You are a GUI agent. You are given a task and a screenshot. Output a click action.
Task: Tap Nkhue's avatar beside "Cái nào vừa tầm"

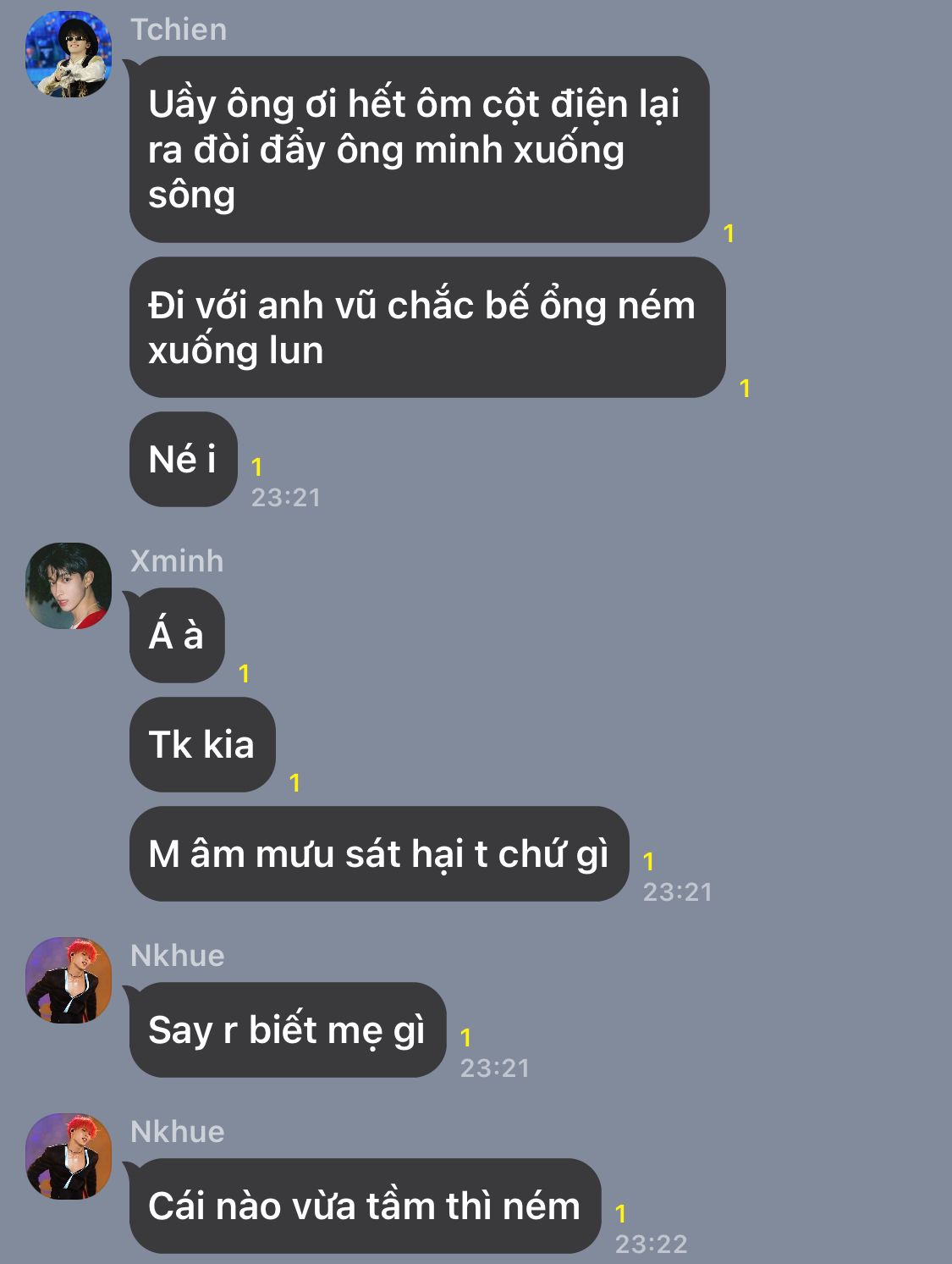pos(69,1156)
